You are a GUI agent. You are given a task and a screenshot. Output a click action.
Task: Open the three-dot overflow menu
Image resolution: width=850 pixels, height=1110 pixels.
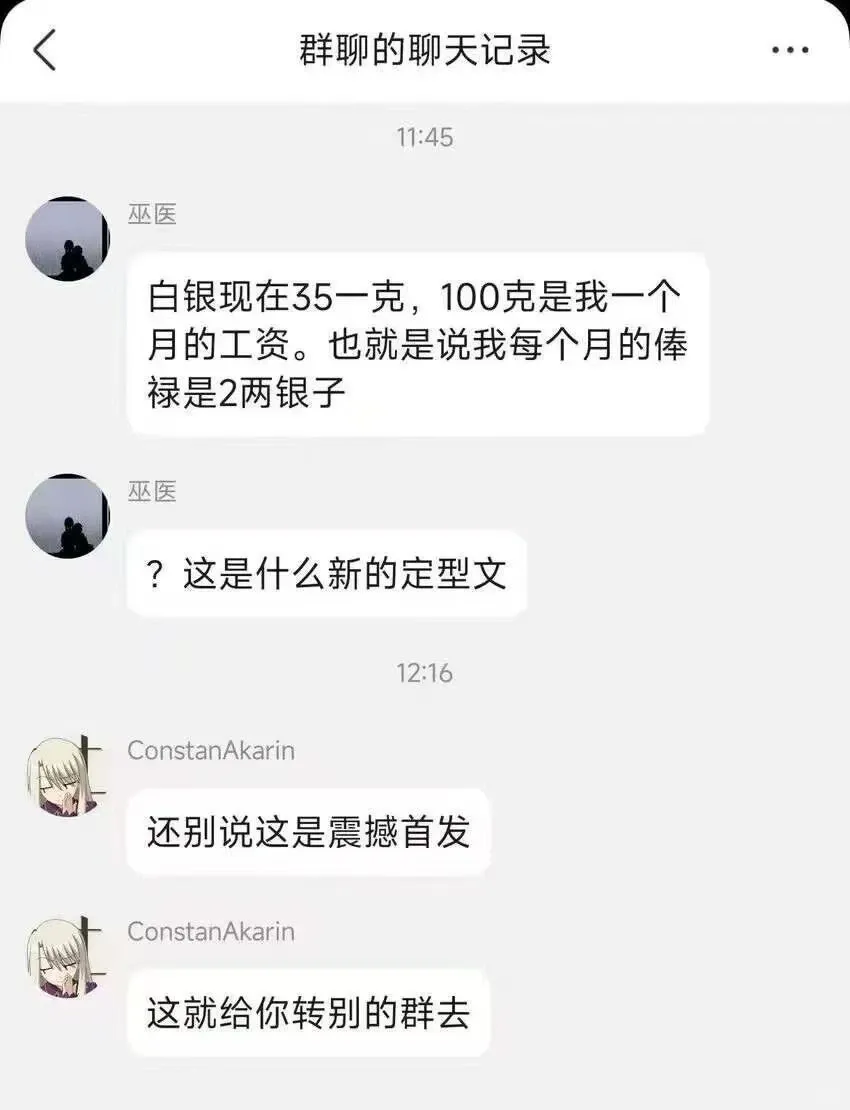click(x=790, y=50)
